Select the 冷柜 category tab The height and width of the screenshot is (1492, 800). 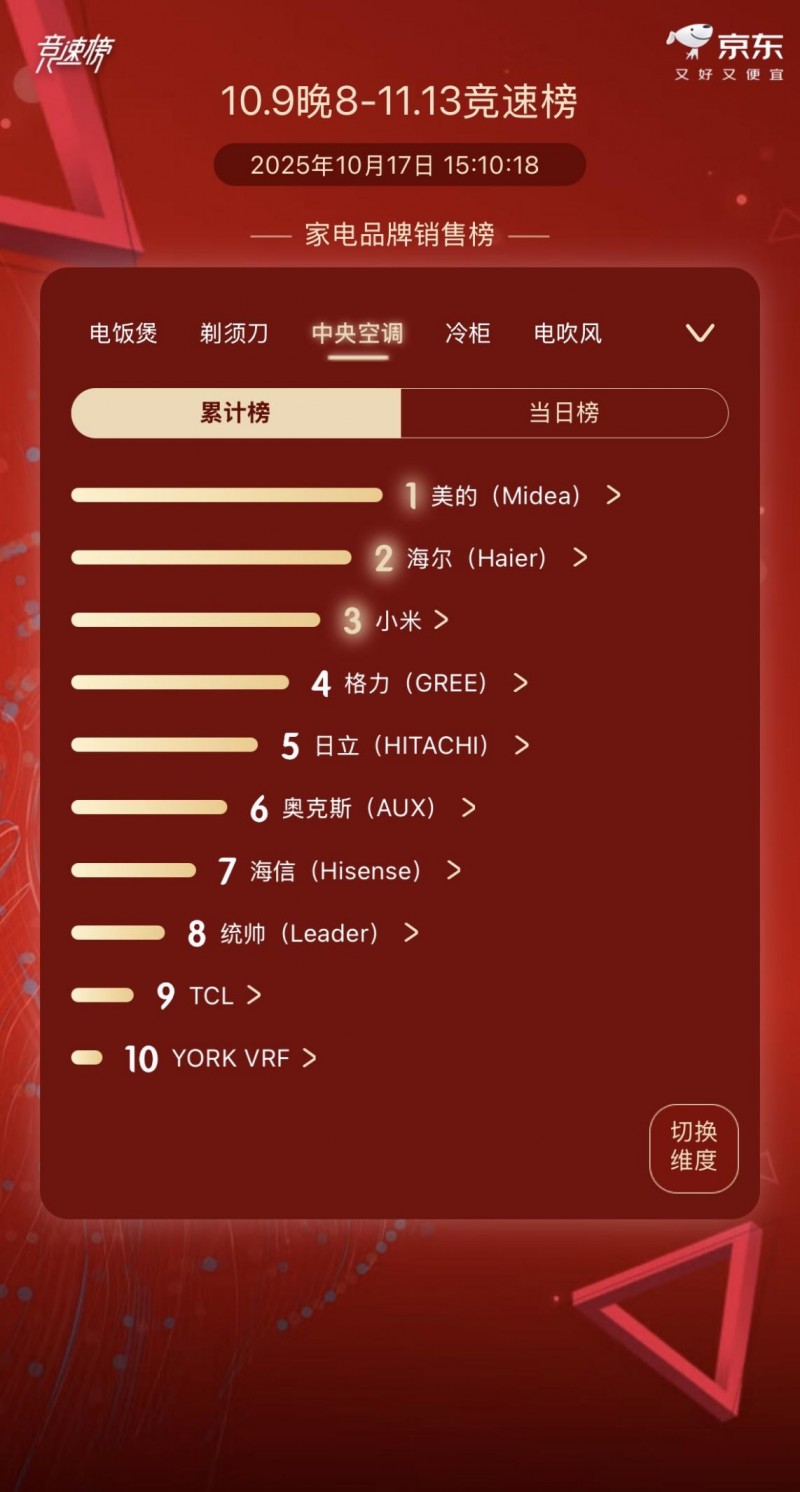(x=468, y=333)
